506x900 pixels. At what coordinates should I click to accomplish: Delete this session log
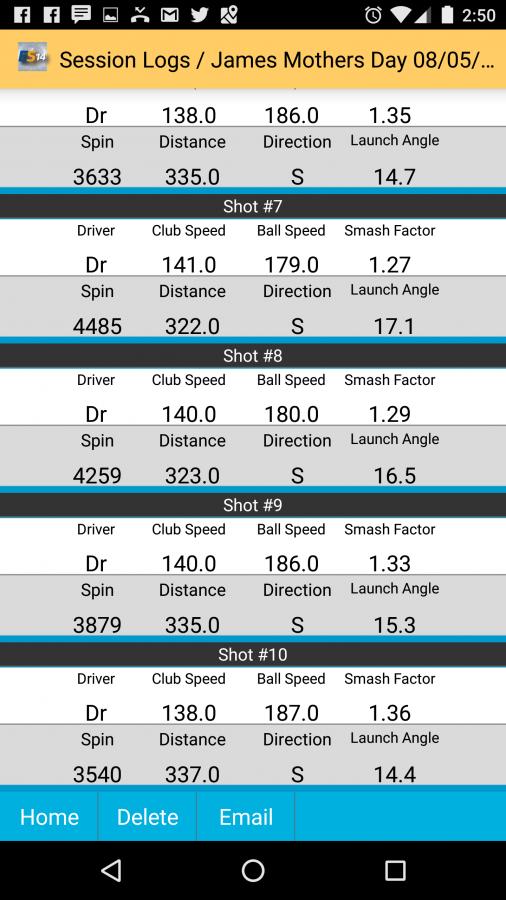[x=147, y=816]
